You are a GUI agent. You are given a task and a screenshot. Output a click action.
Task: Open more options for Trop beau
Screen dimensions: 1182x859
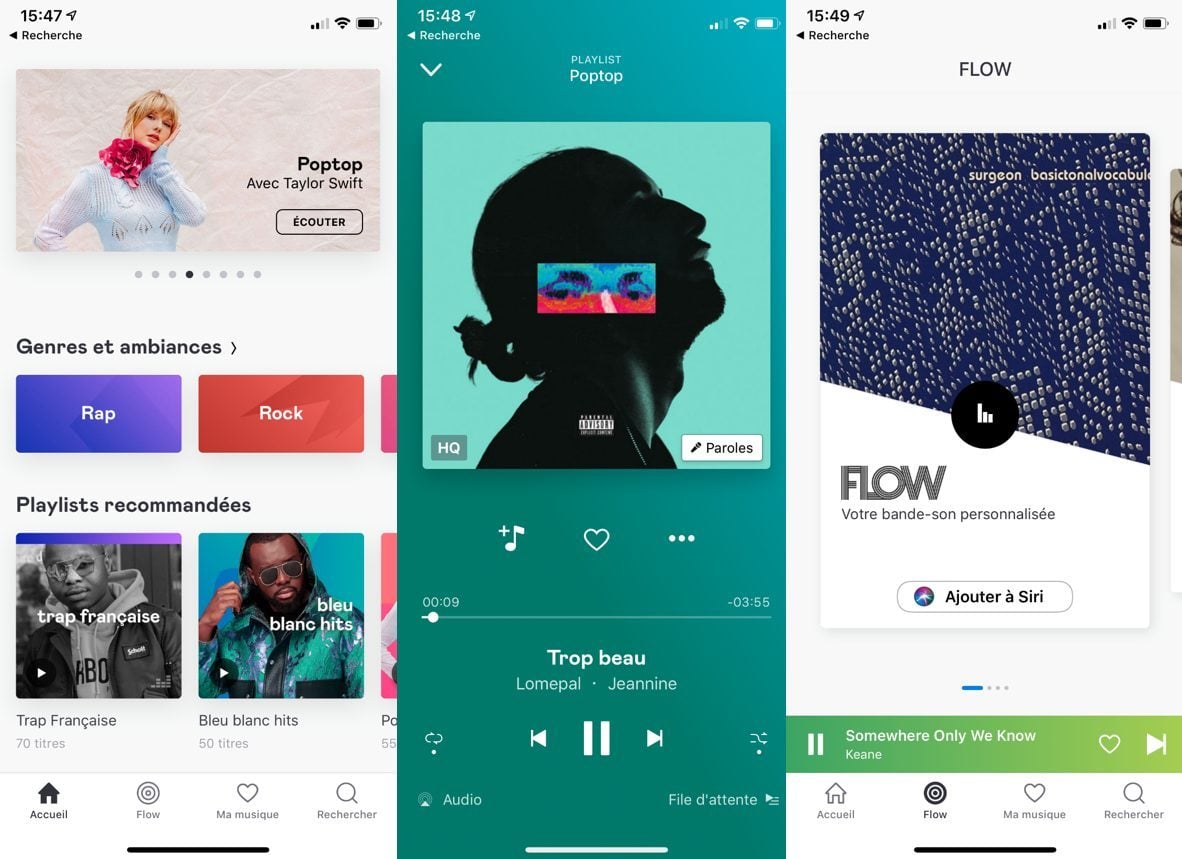click(x=681, y=538)
